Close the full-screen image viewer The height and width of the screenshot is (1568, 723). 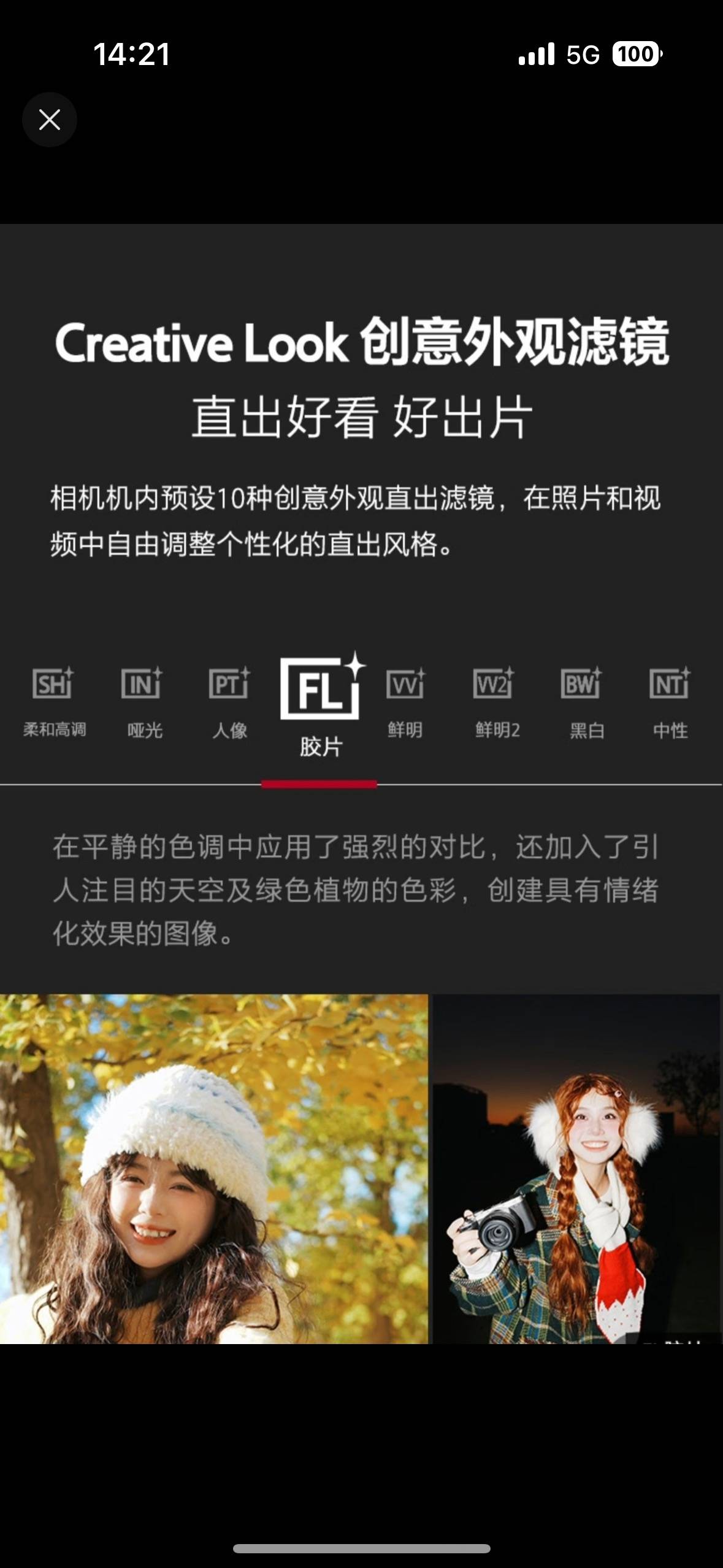click(50, 120)
